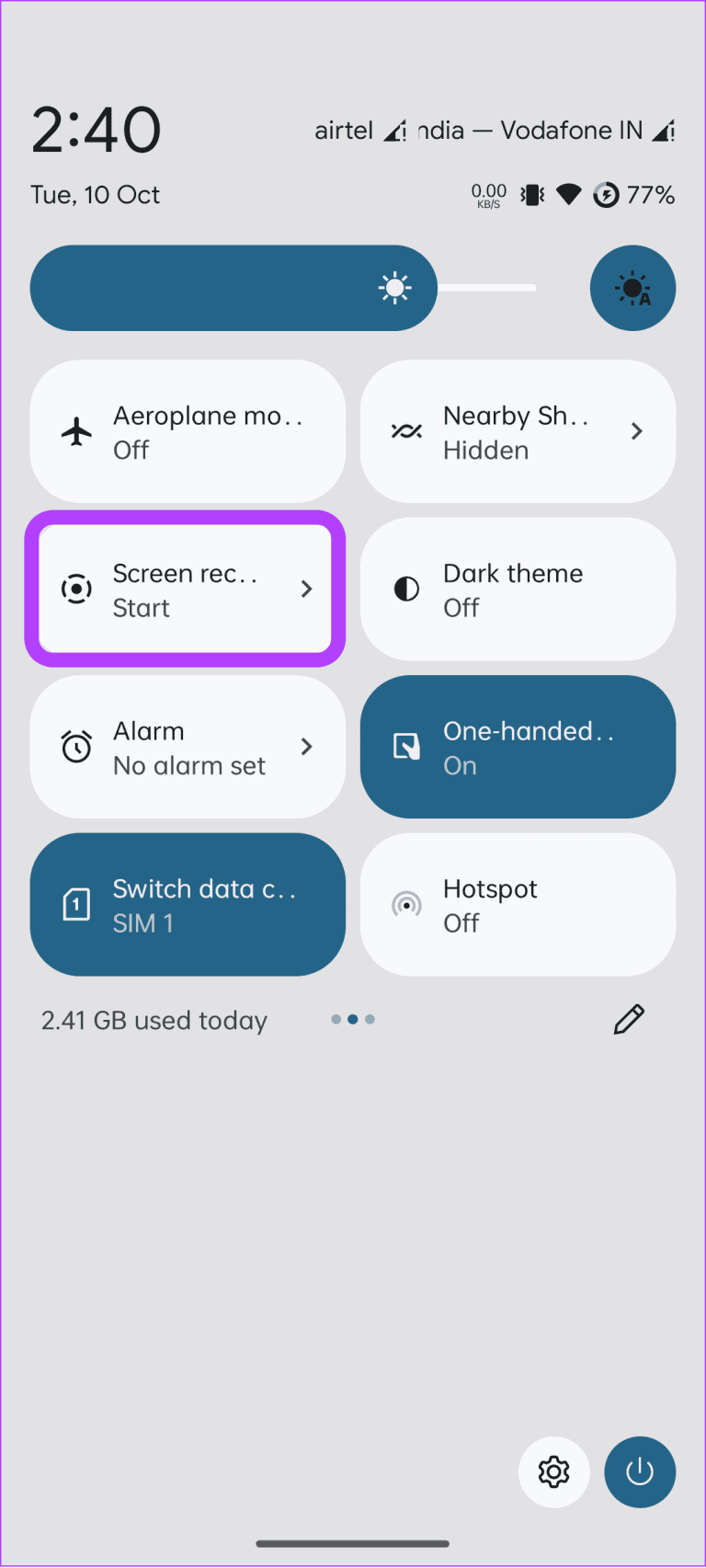Tap the SIM card icon on Switch data tile
The height and width of the screenshot is (1568, 706).
75,904
